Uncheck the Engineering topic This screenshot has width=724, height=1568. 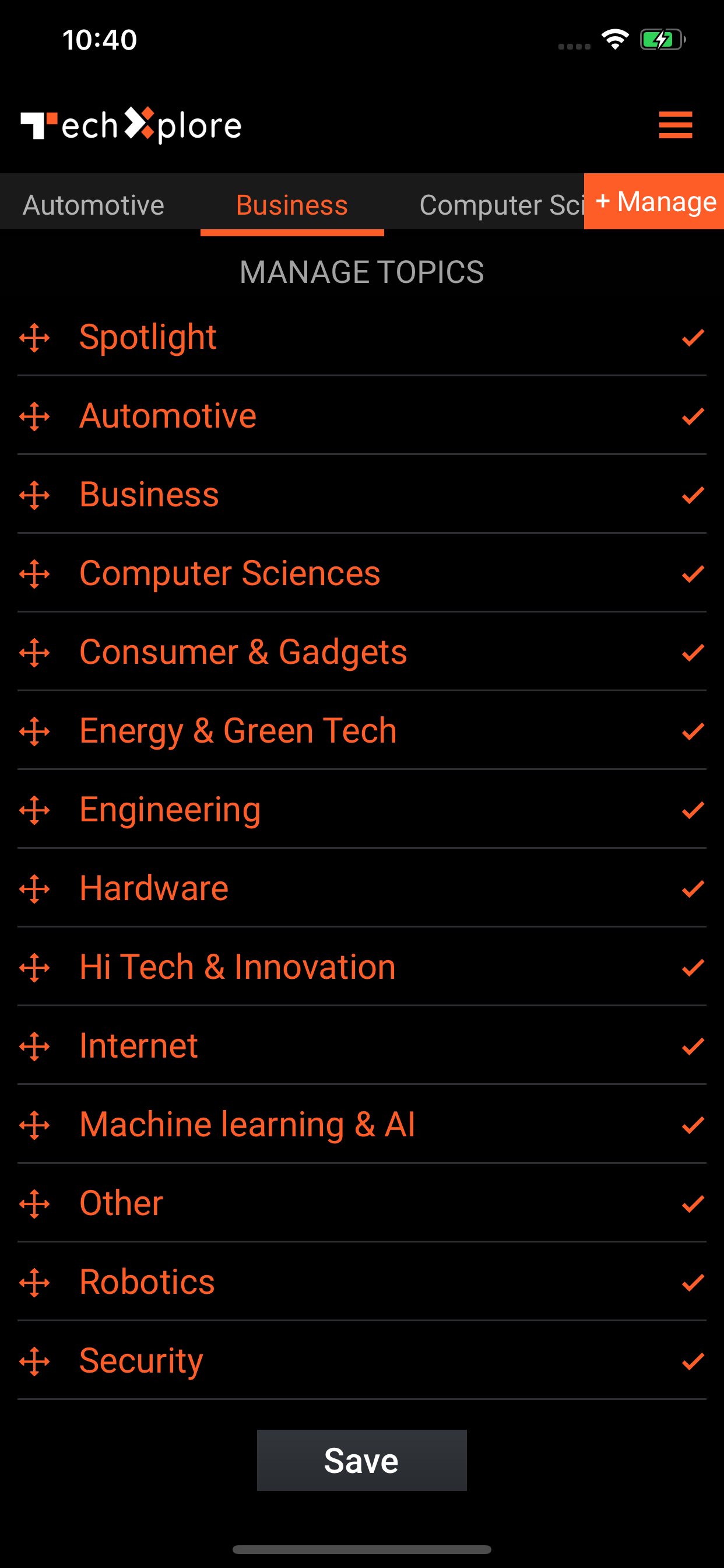click(693, 810)
